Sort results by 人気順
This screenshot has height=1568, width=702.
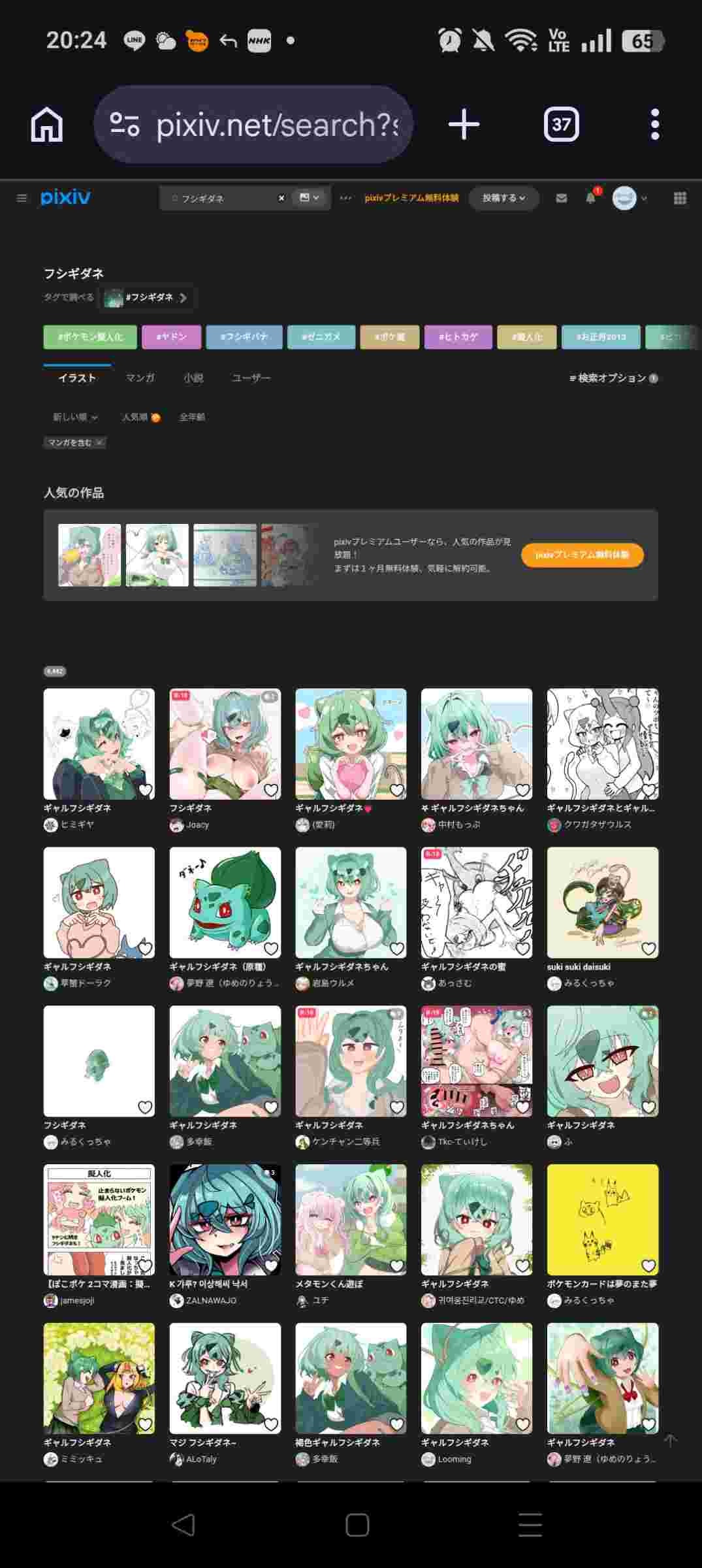[x=140, y=417]
